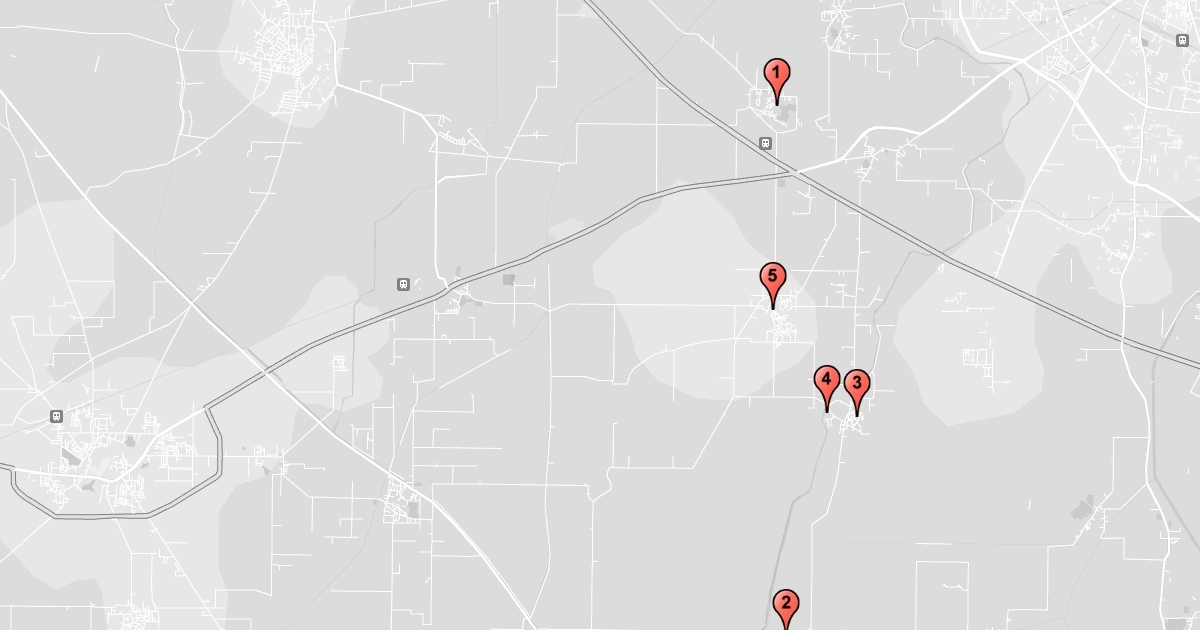Tap location marker 3

[857, 385]
